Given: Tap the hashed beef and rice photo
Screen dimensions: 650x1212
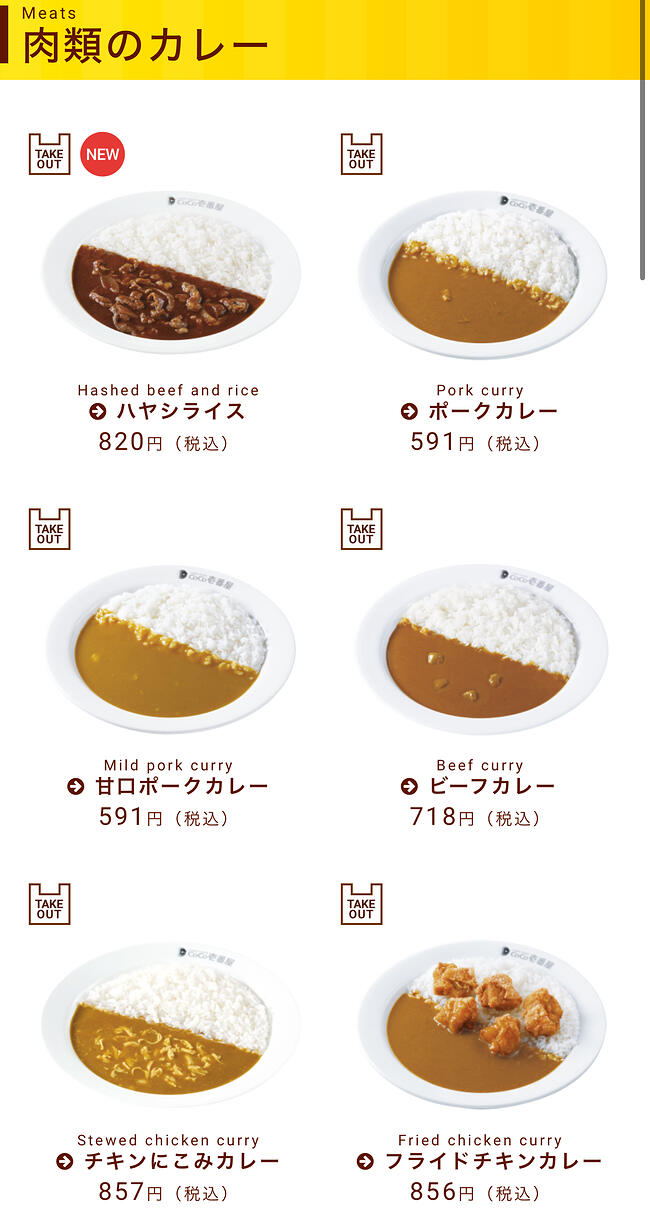Looking at the screenshot, I should click(170, 272).
